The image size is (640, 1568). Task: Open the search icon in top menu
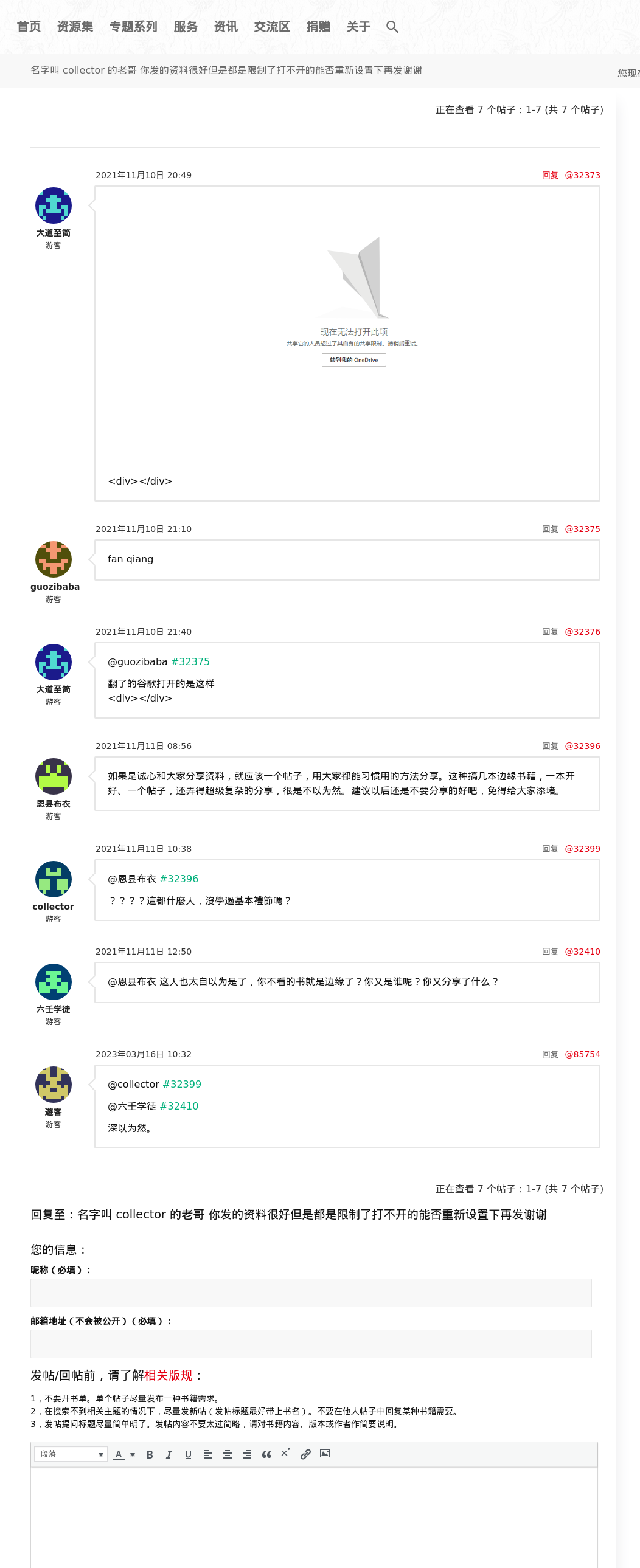[392, 27]
